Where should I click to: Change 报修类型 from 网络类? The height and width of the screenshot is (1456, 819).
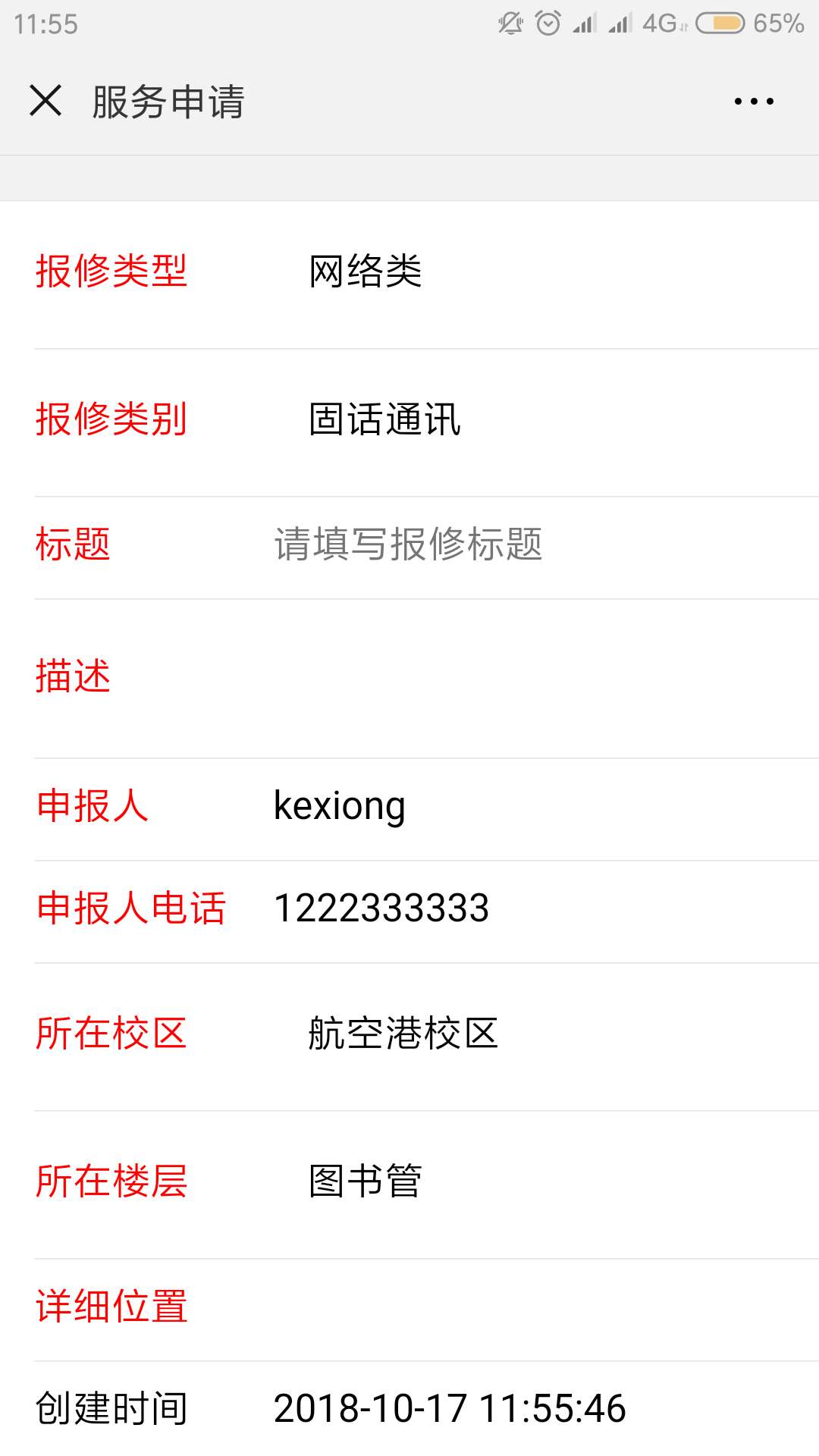(366, 271)
